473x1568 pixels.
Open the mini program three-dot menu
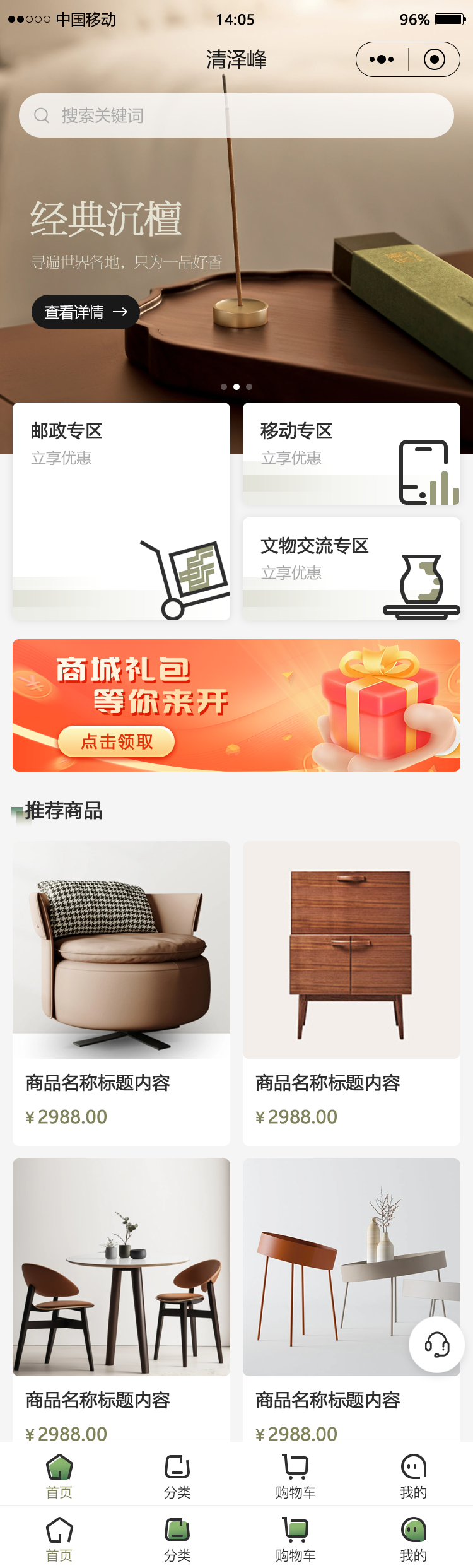382,59
